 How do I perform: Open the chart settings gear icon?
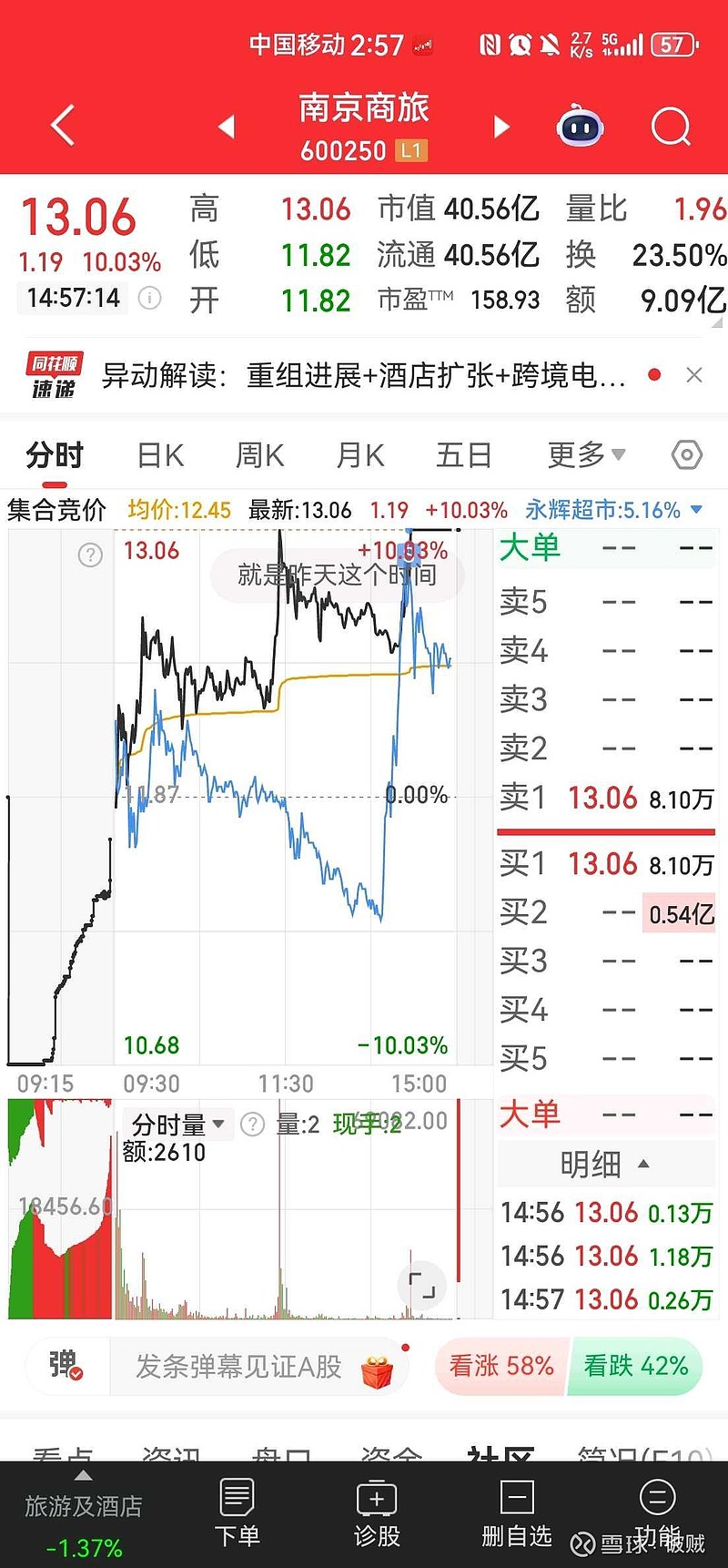click(689, 454)
